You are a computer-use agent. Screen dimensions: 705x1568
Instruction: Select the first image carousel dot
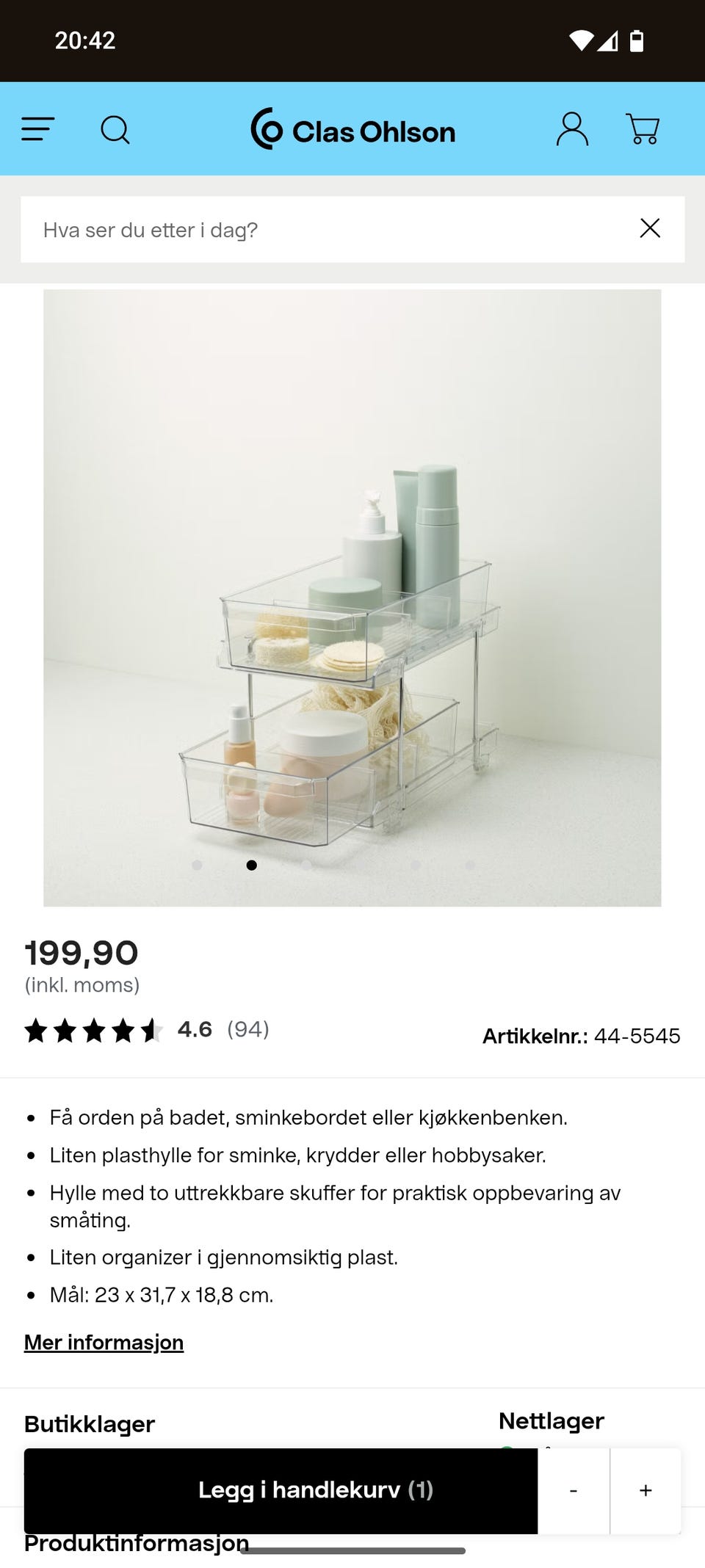pos(195,865)
